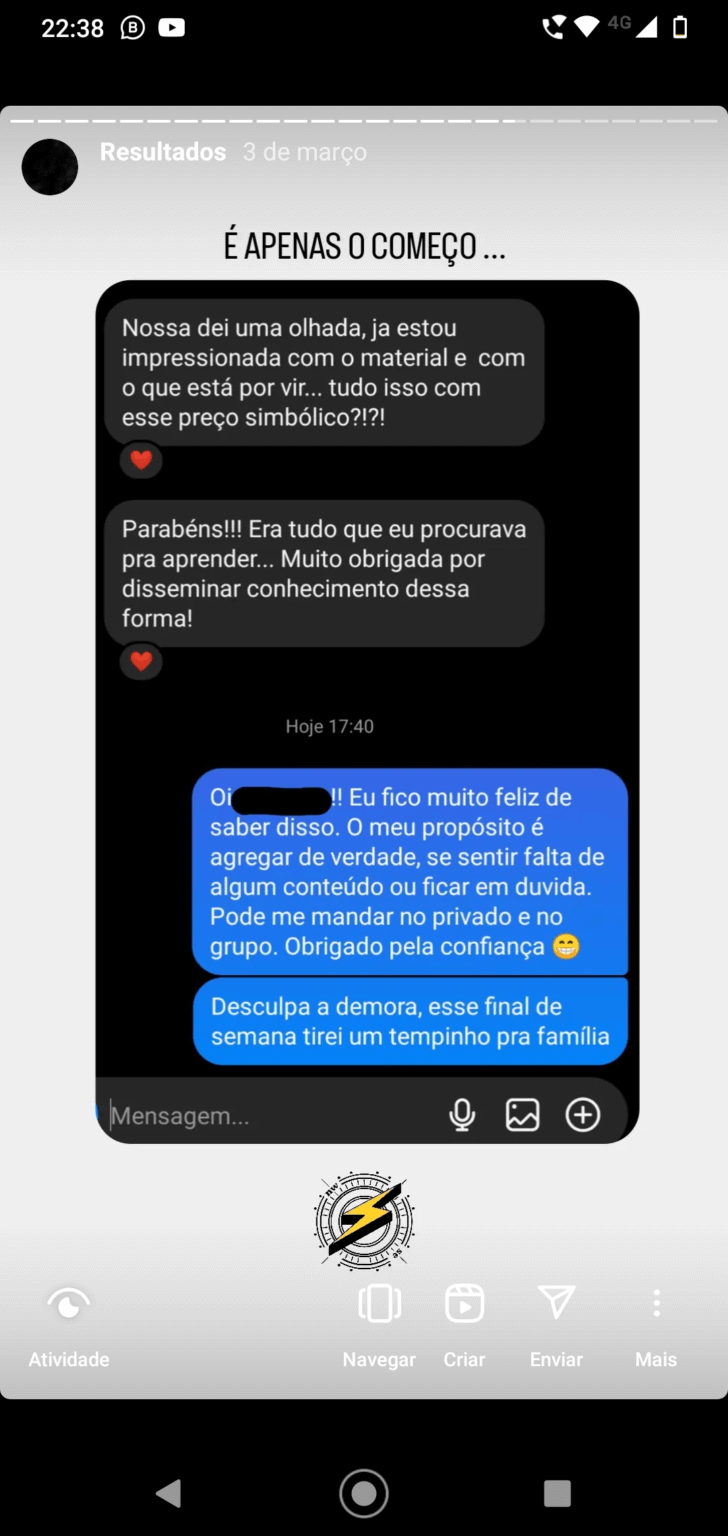Tap the Resultados highlight name
728x1536 pixels.
click(163, 152)
